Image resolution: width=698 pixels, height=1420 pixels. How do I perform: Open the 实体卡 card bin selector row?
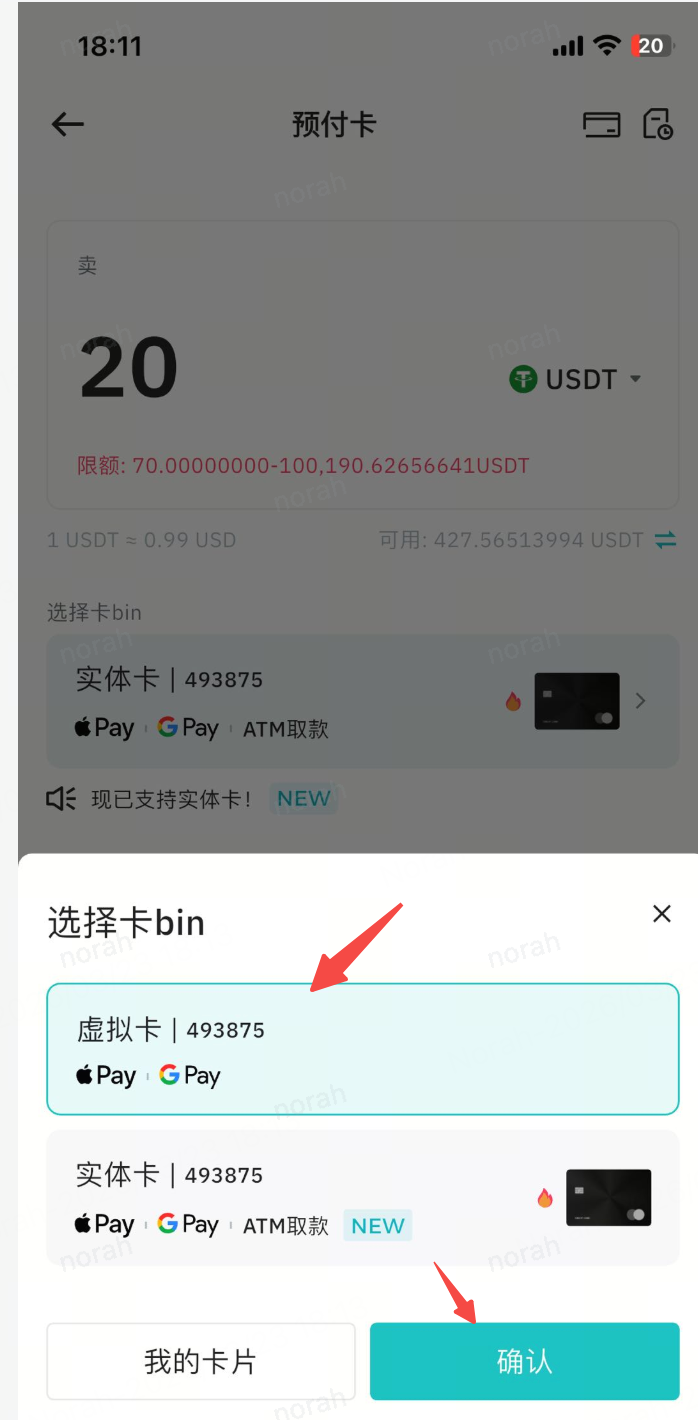pos(362,701)
